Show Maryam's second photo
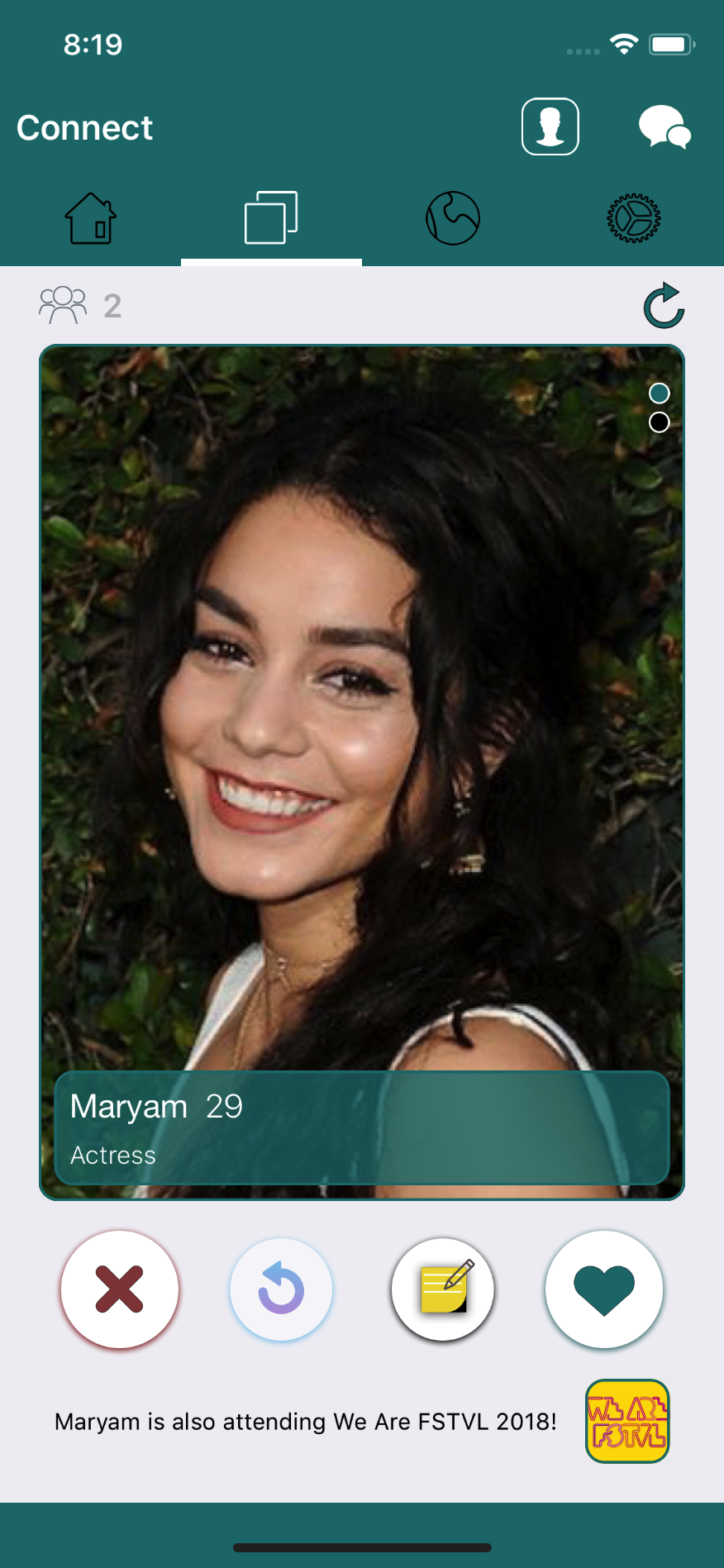The image size is (724, 1568). tap(660, 422)
